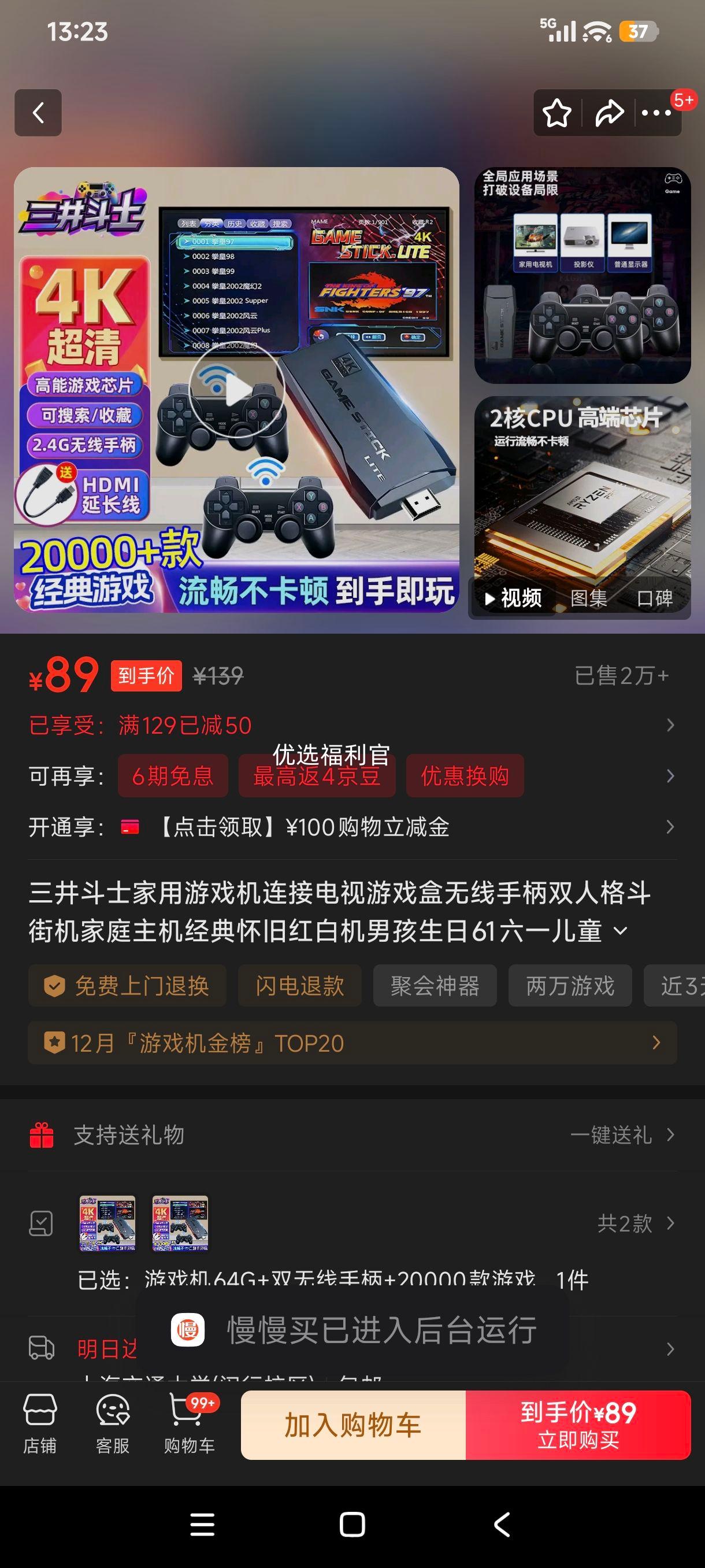Select the 免费上门退换 service tag
The height and width of the screenshot is (1568, 705).
tap(128, 986)
